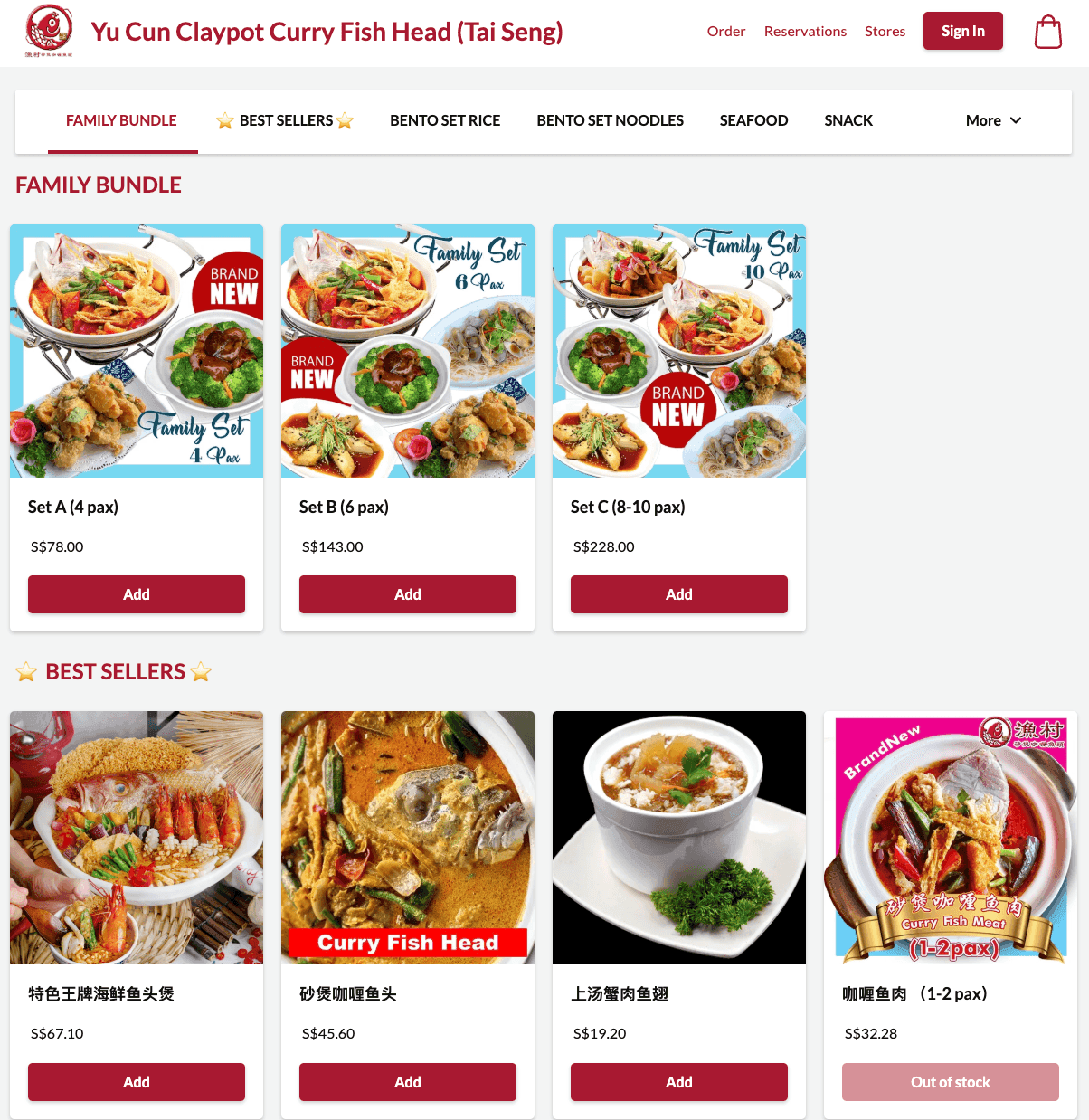The width and height of the screenshot is (1089, 1120).
Task: Open the Stores link
Action: pyautogui.click(x=885, y=32)
